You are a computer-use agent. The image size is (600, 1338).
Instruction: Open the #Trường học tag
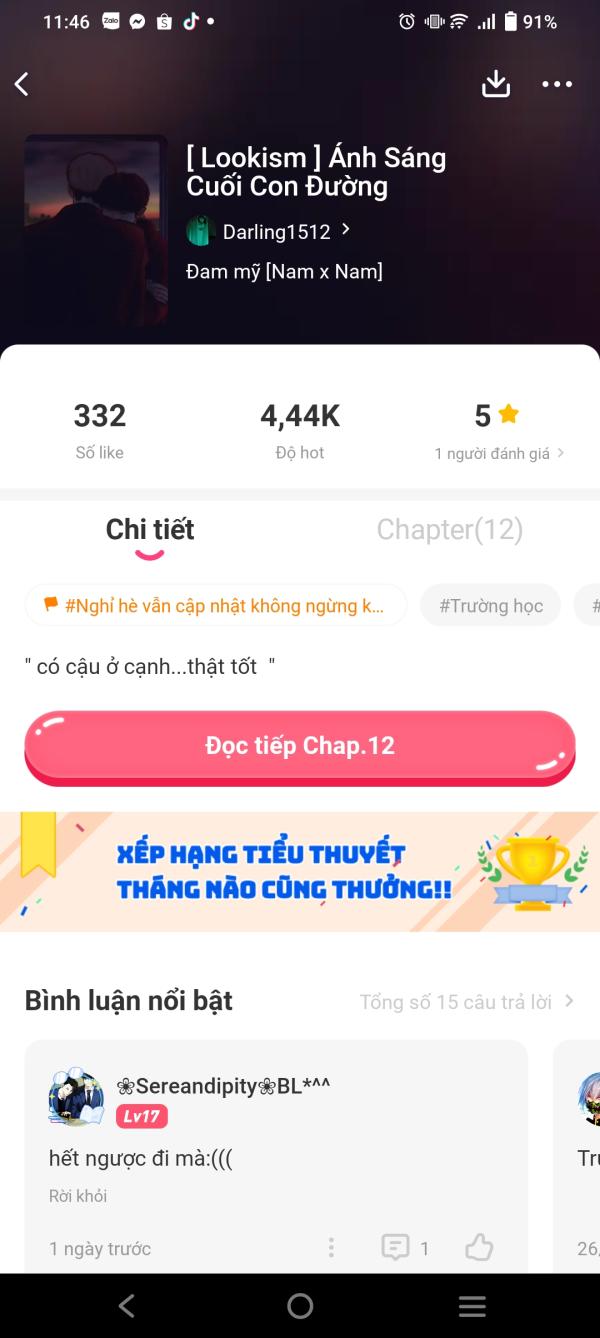(x=491, y=605)
